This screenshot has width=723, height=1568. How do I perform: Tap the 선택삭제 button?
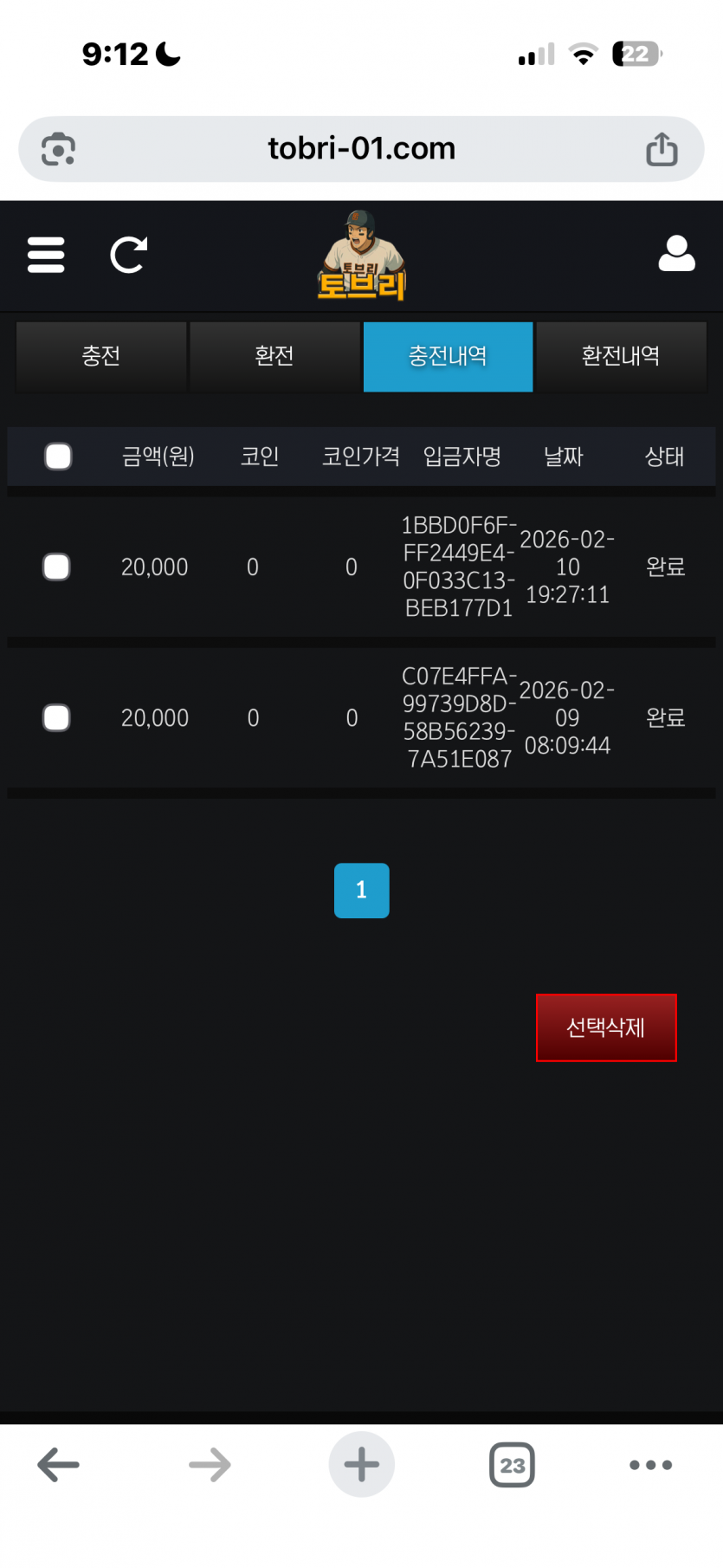pyautogui.click(x=606, y=1027)
